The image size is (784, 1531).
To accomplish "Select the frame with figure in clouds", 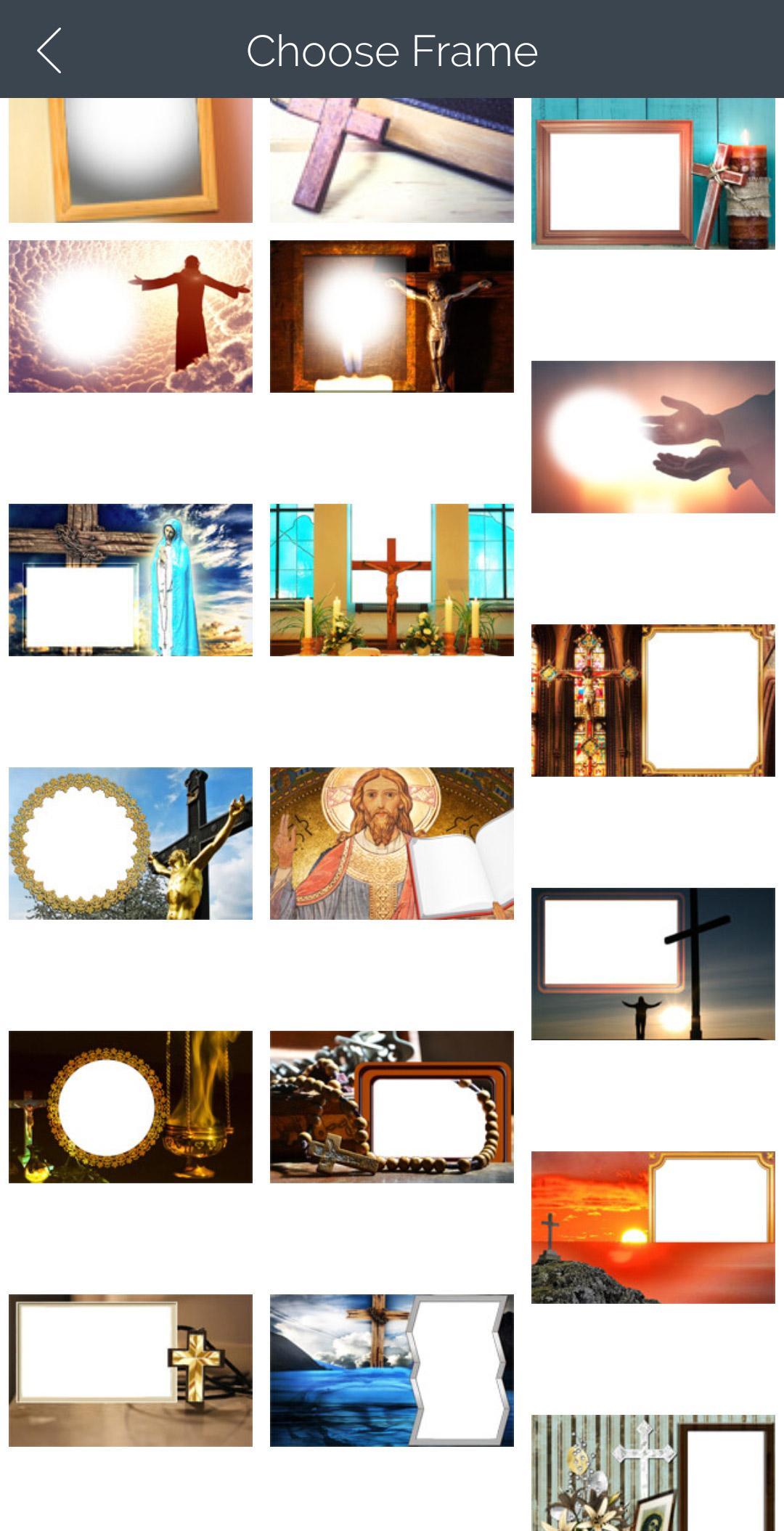I will pos(131,317).
